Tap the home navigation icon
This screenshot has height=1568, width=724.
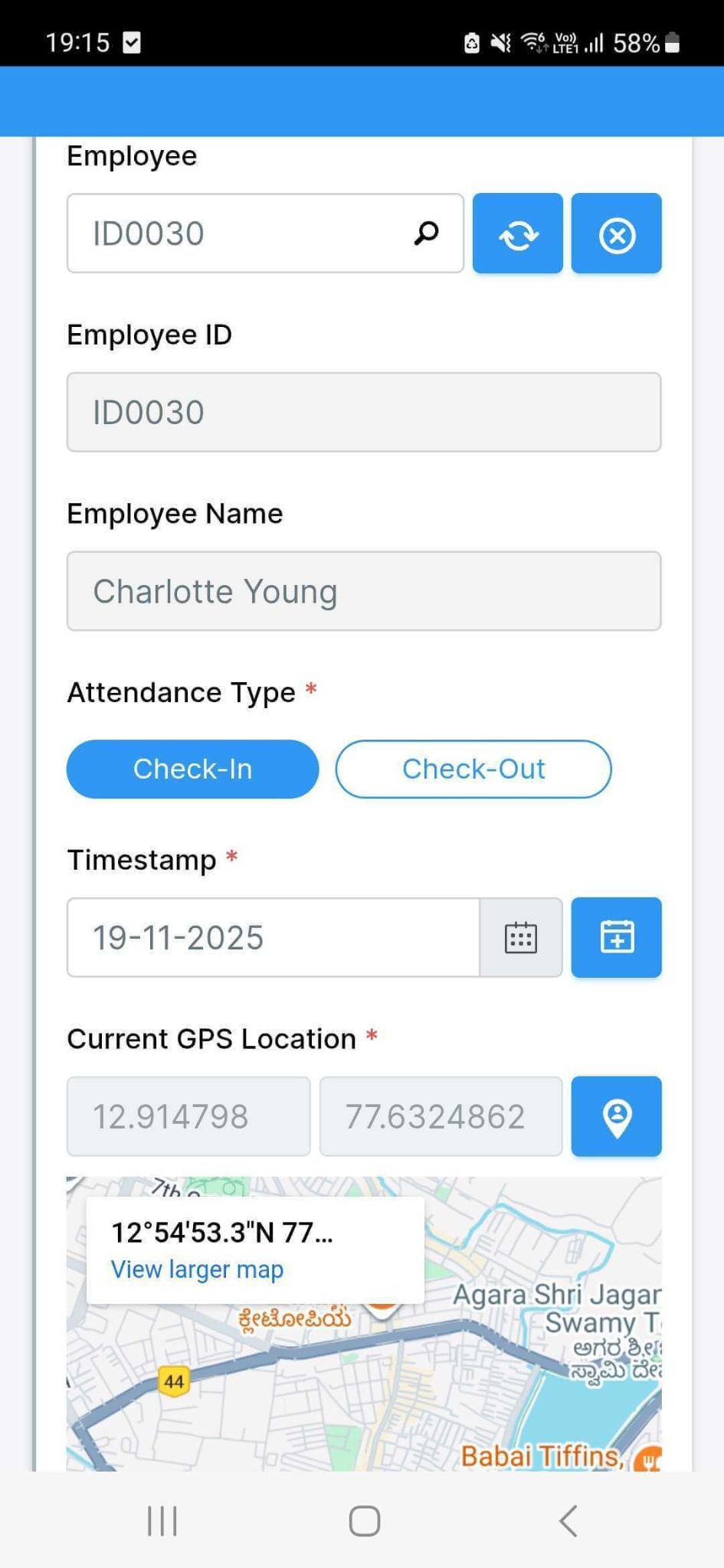pyautogui.click(x=363, y=1521)
